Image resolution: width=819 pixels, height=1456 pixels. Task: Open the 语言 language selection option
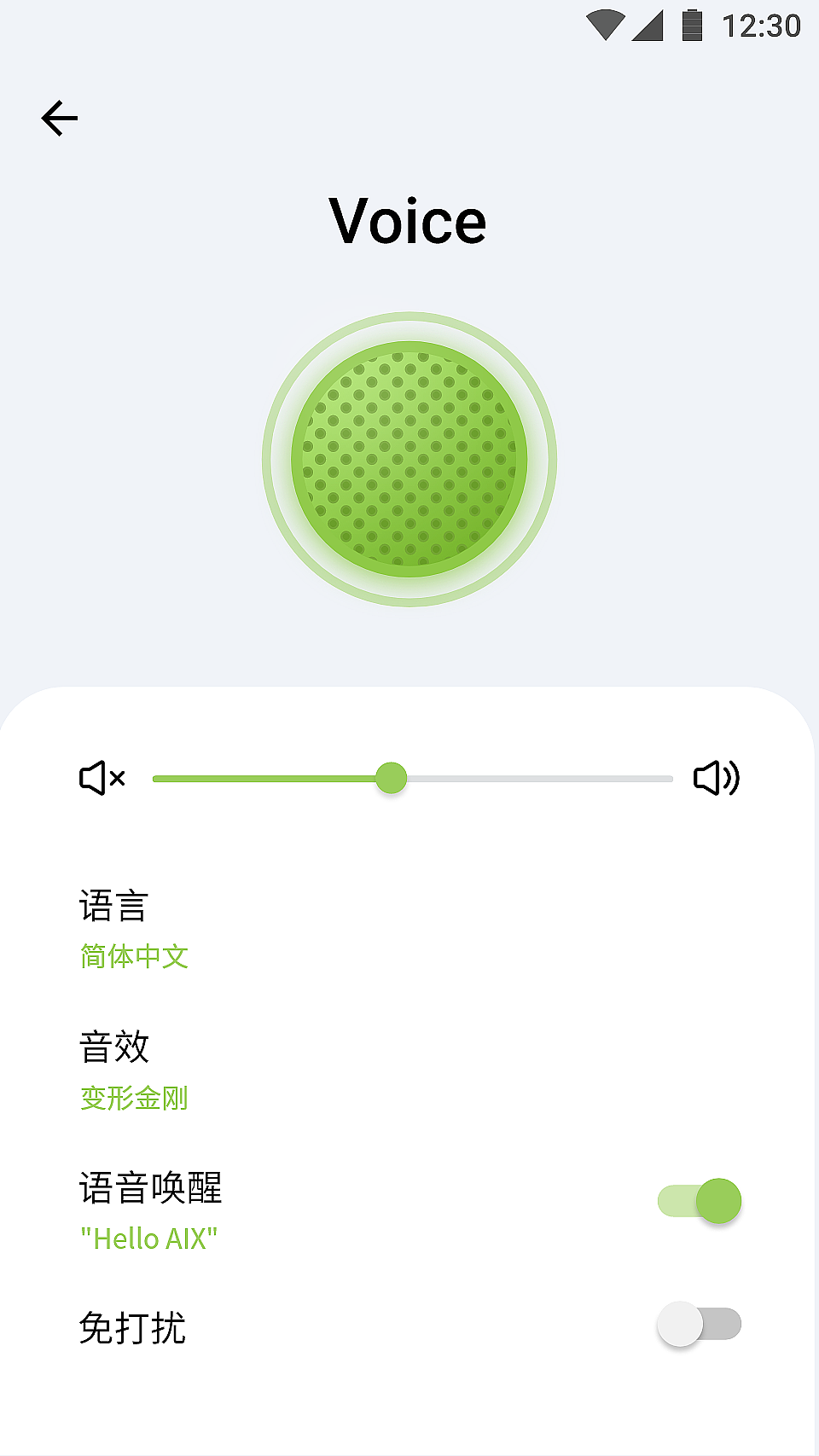click(113, 906)
